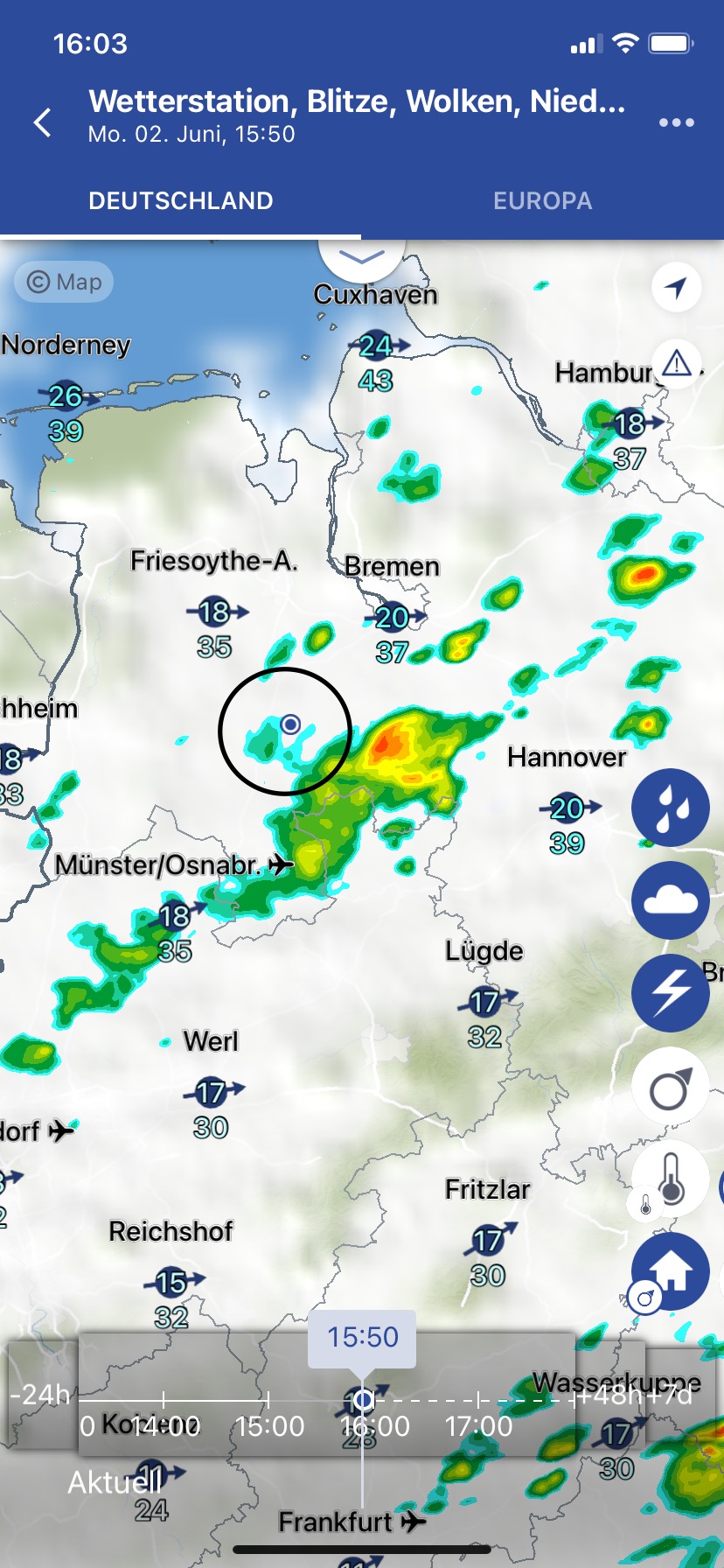
Task: Toggle the precipitation raindrops layer
Action: point(670,808)
